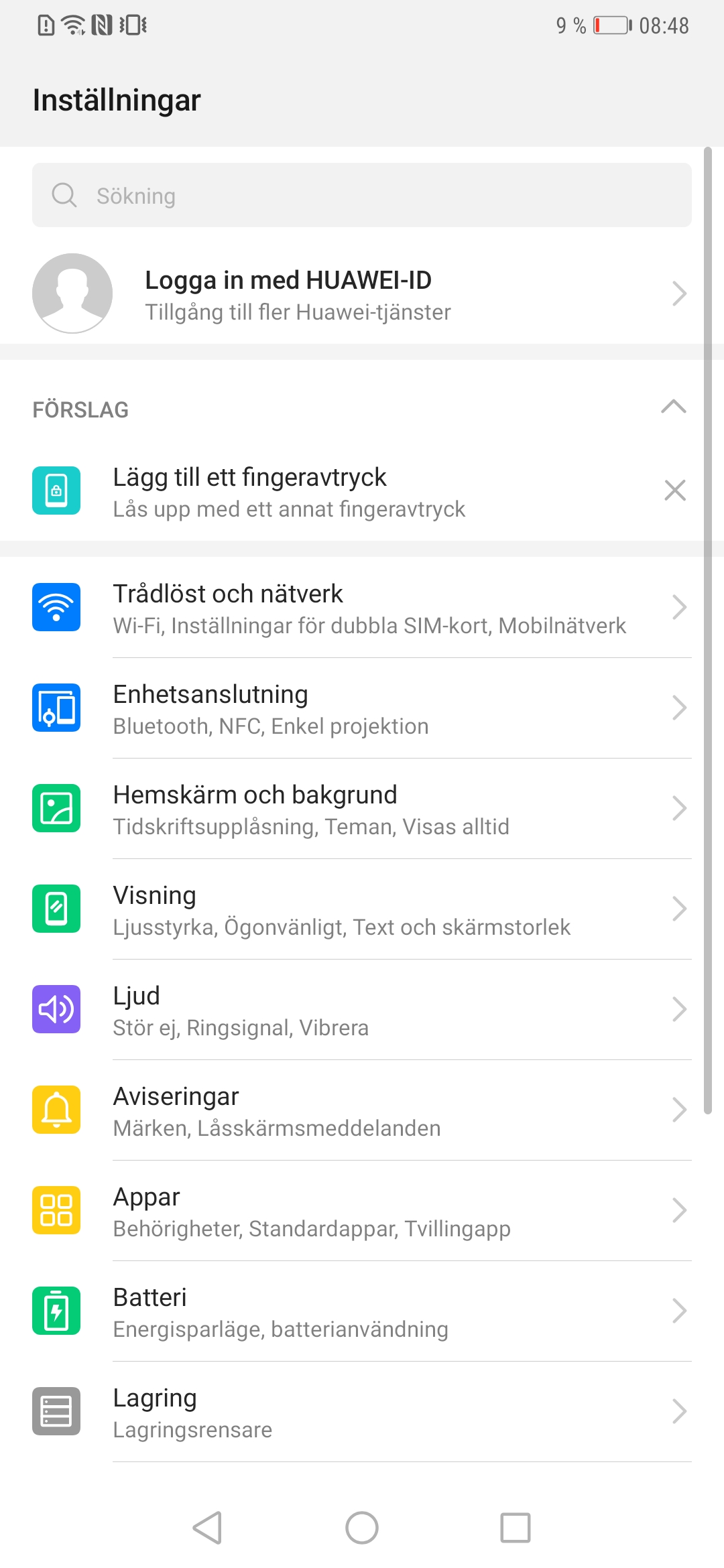The height and width of the screenshot is (1568, 724).
Task: Select Hemskärm och bakgrund
Action: [x=362, y=809]
